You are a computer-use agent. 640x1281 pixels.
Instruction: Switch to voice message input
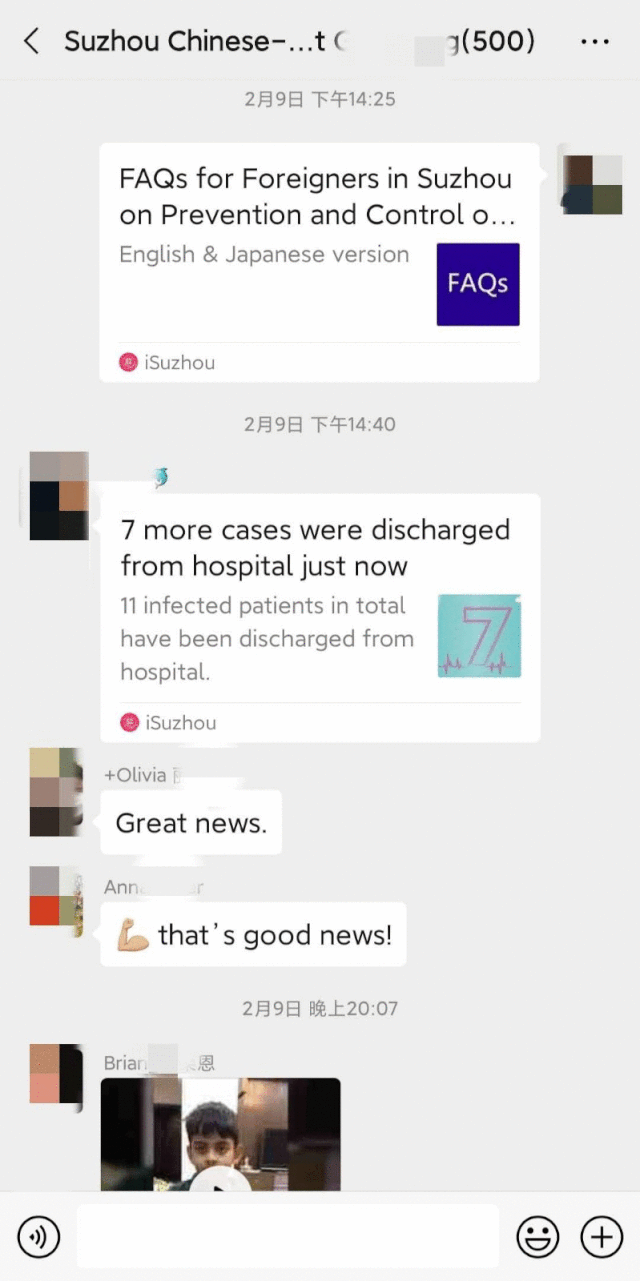point(39,1238)
